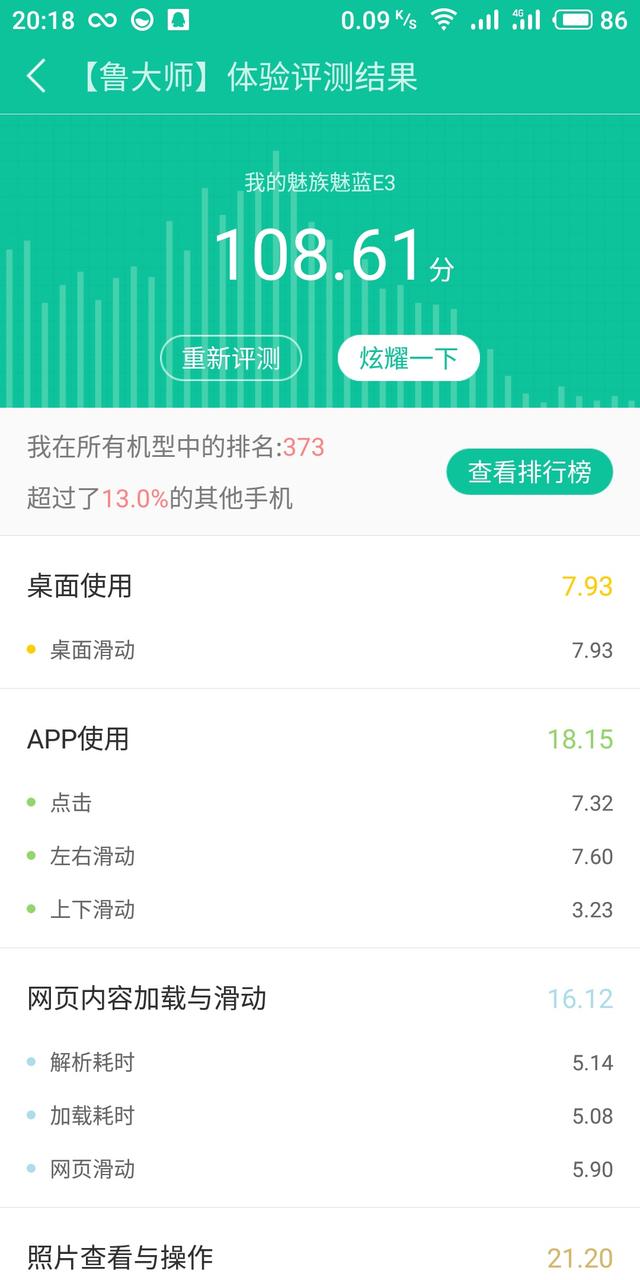
Task: Open 查看排行榜 ranking list
Action: (x=529, y=472)
